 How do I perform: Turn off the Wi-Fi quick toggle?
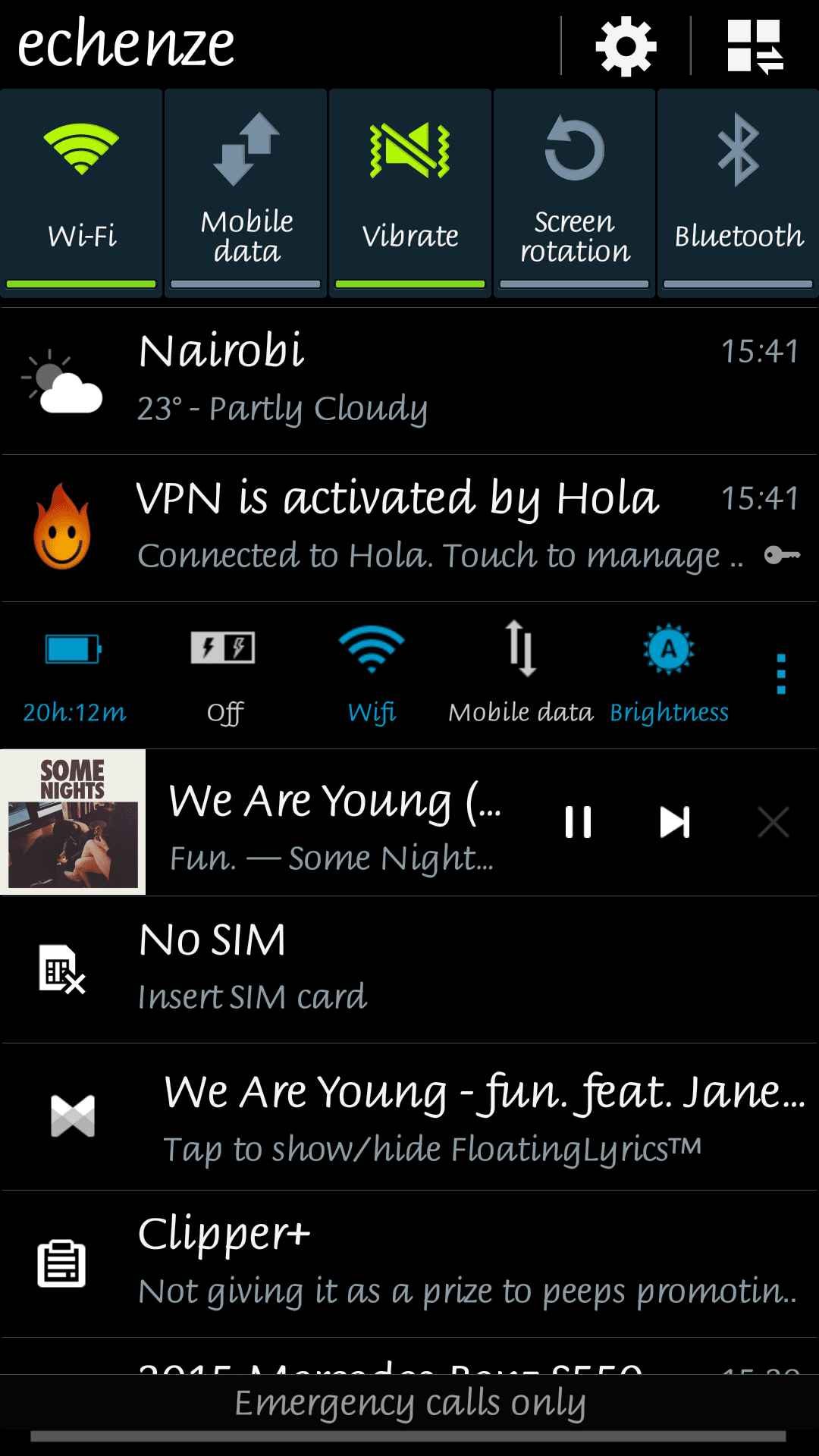point(81,193)
